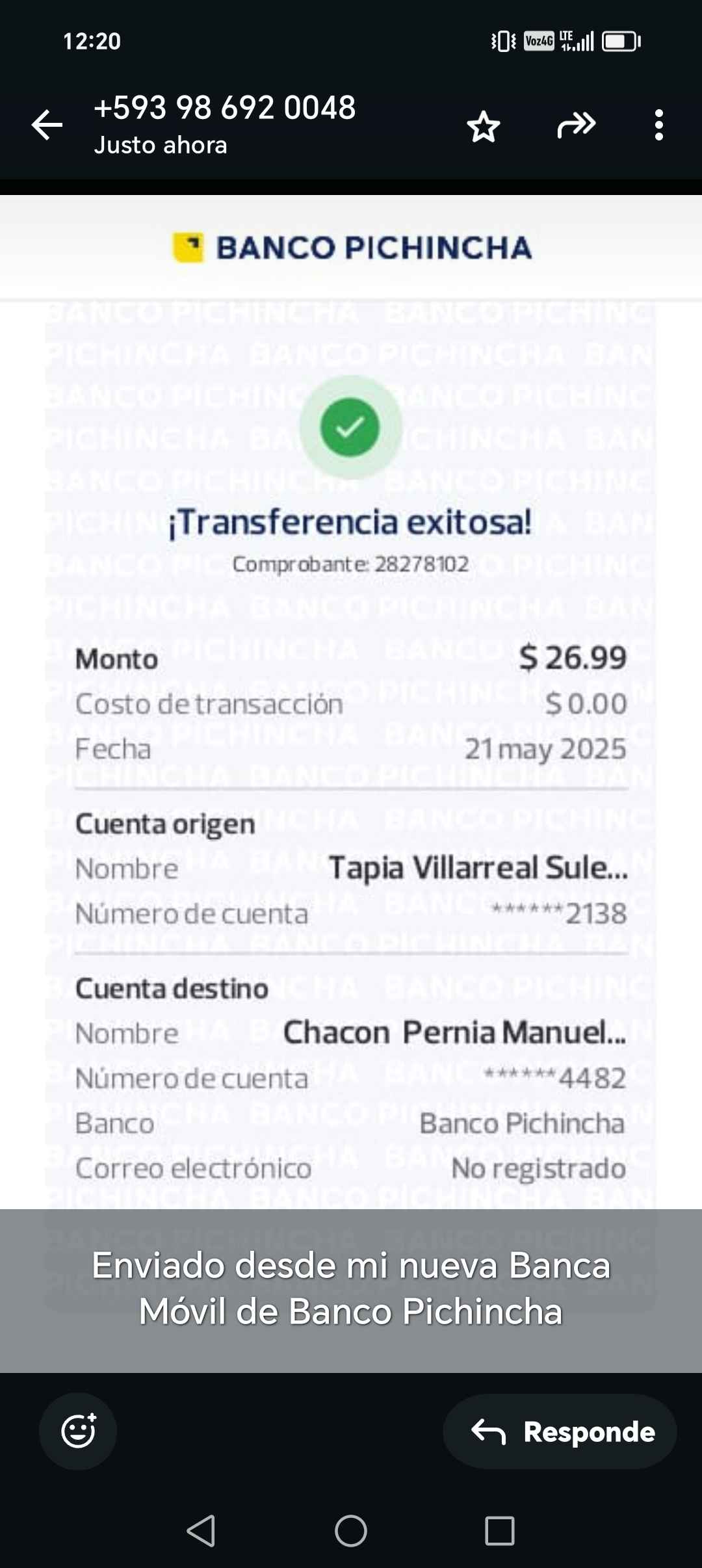The height and width of the screenshot is (1568, 702).
Task: Tap the system home button
Action: pos(351,1530)
